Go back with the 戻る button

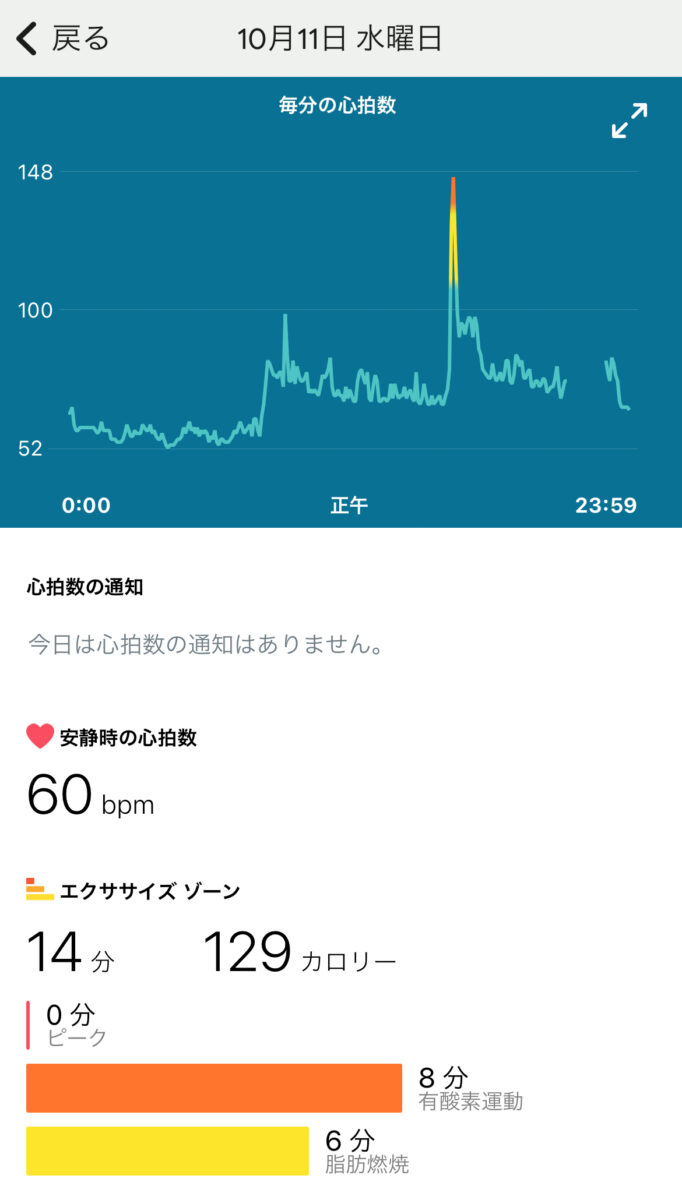63,39
